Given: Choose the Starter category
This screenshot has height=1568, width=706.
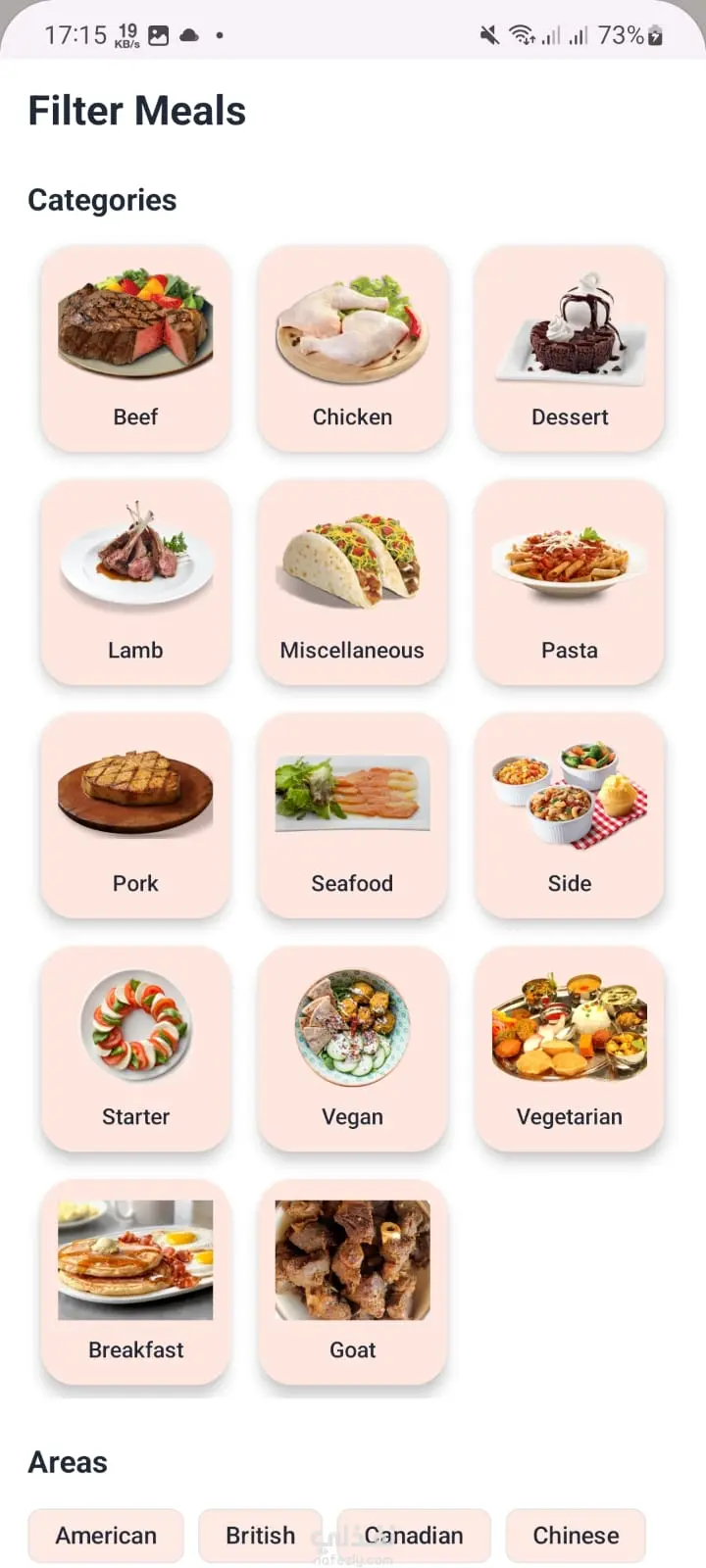Looking at the screenshot, I should click(135, 1049).
